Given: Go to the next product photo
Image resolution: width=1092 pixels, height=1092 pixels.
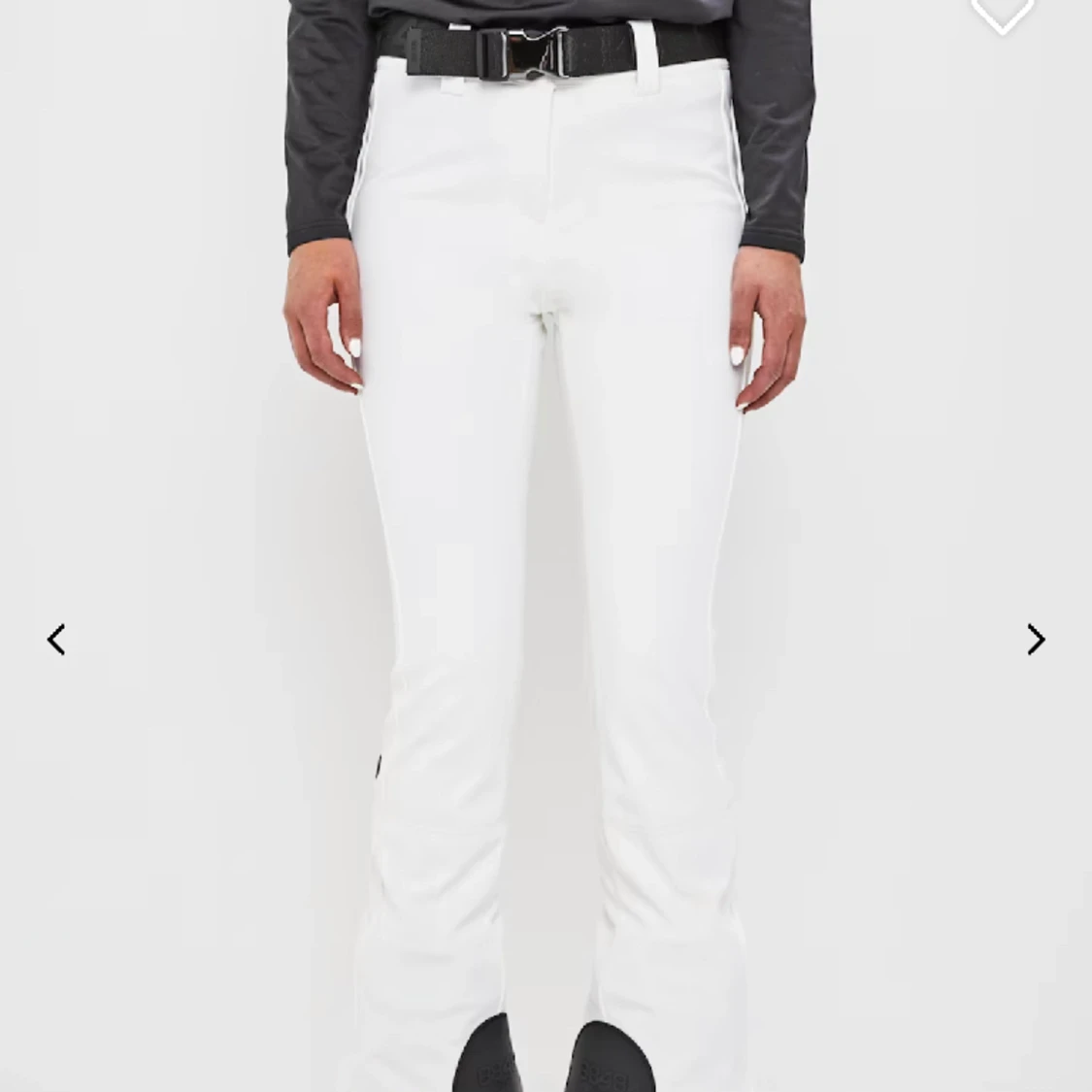Looking at the screenshot, I should coord(1036,640).
